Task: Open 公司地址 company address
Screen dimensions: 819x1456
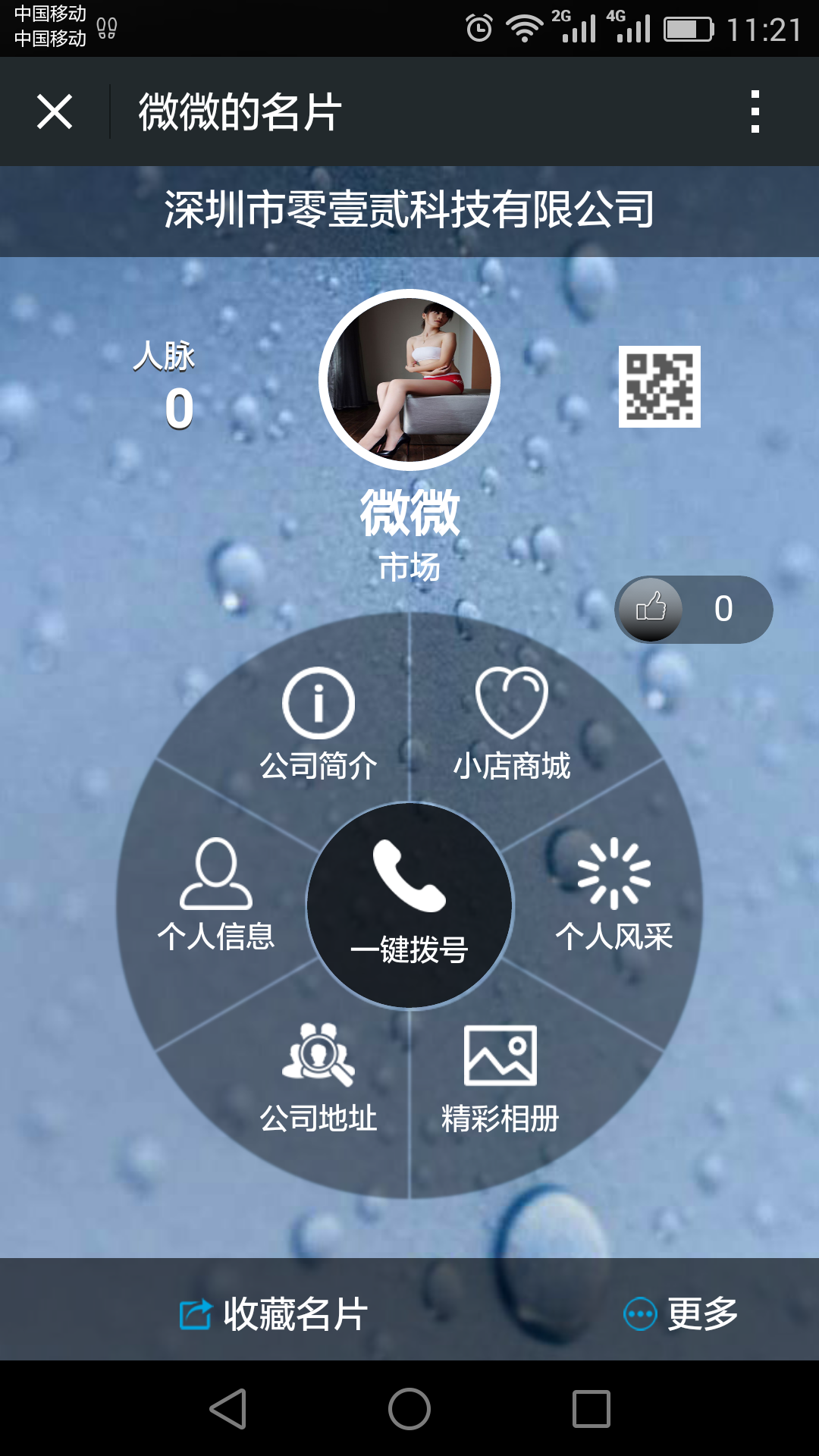Action: pos(318,1078)
